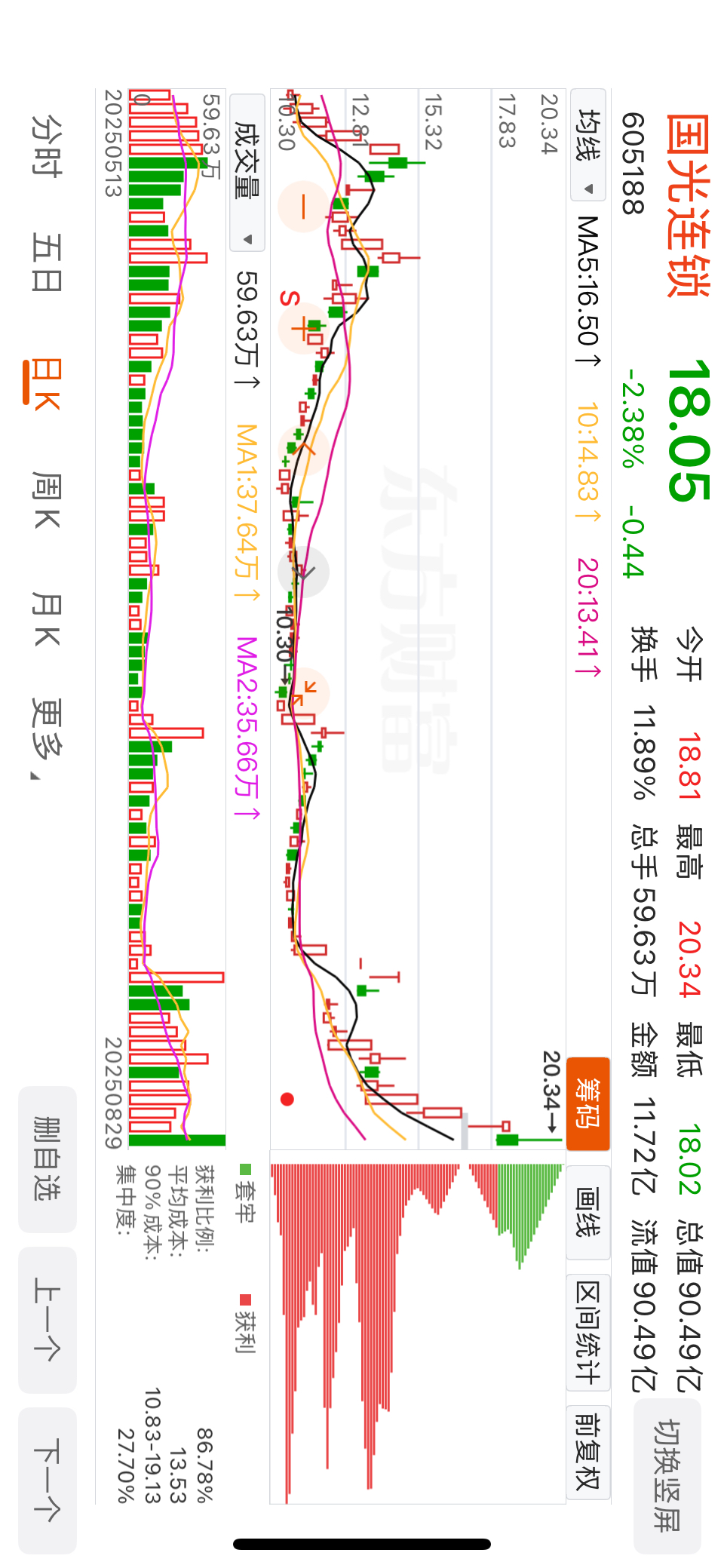Open the 均线 indicator dropdown
Image resolution: width=724 pixels, height=1568 pixels.
pyautogui.click(x=588, y=145)
